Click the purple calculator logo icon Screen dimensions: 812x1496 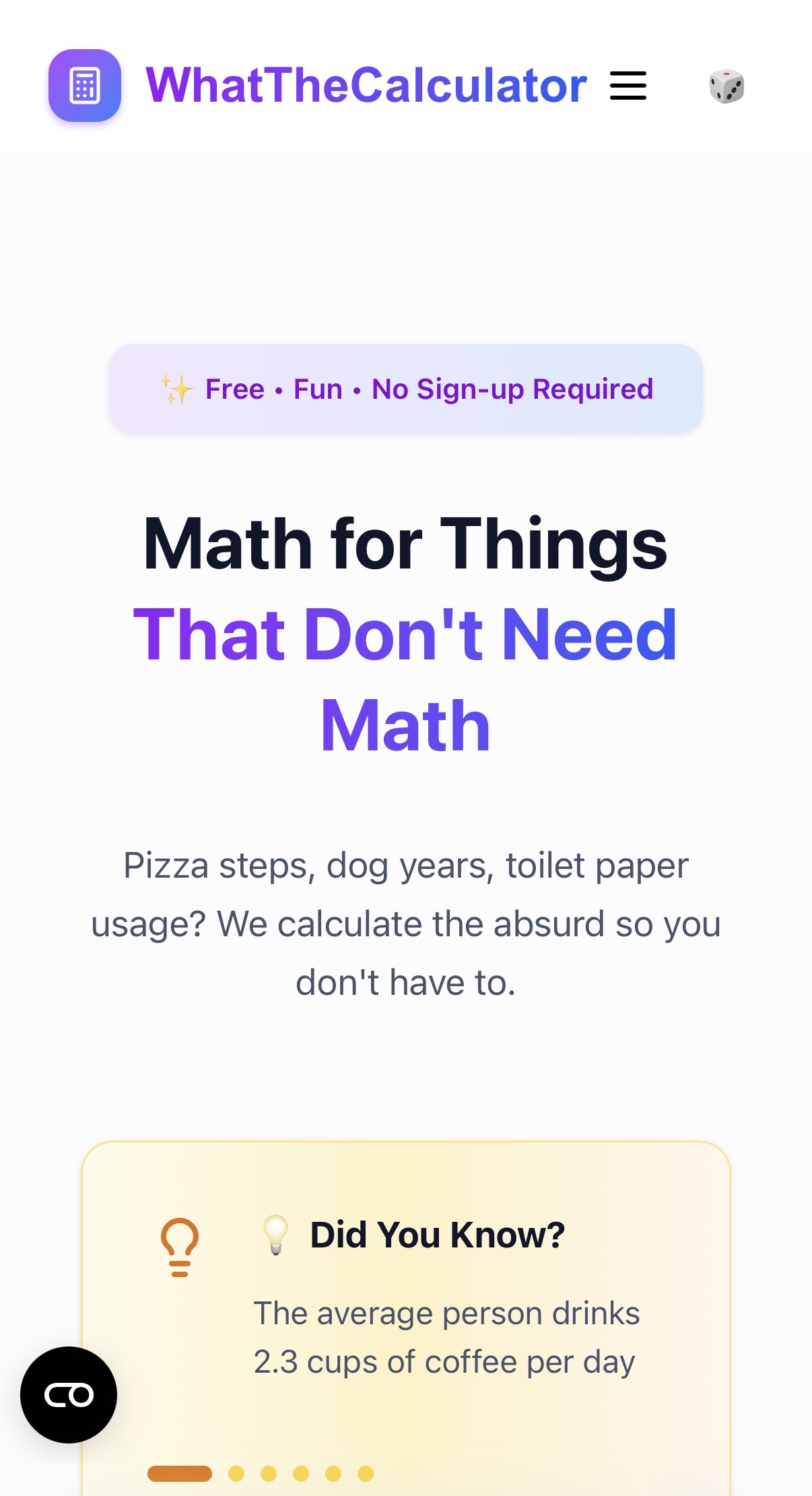tap(85, 86)
